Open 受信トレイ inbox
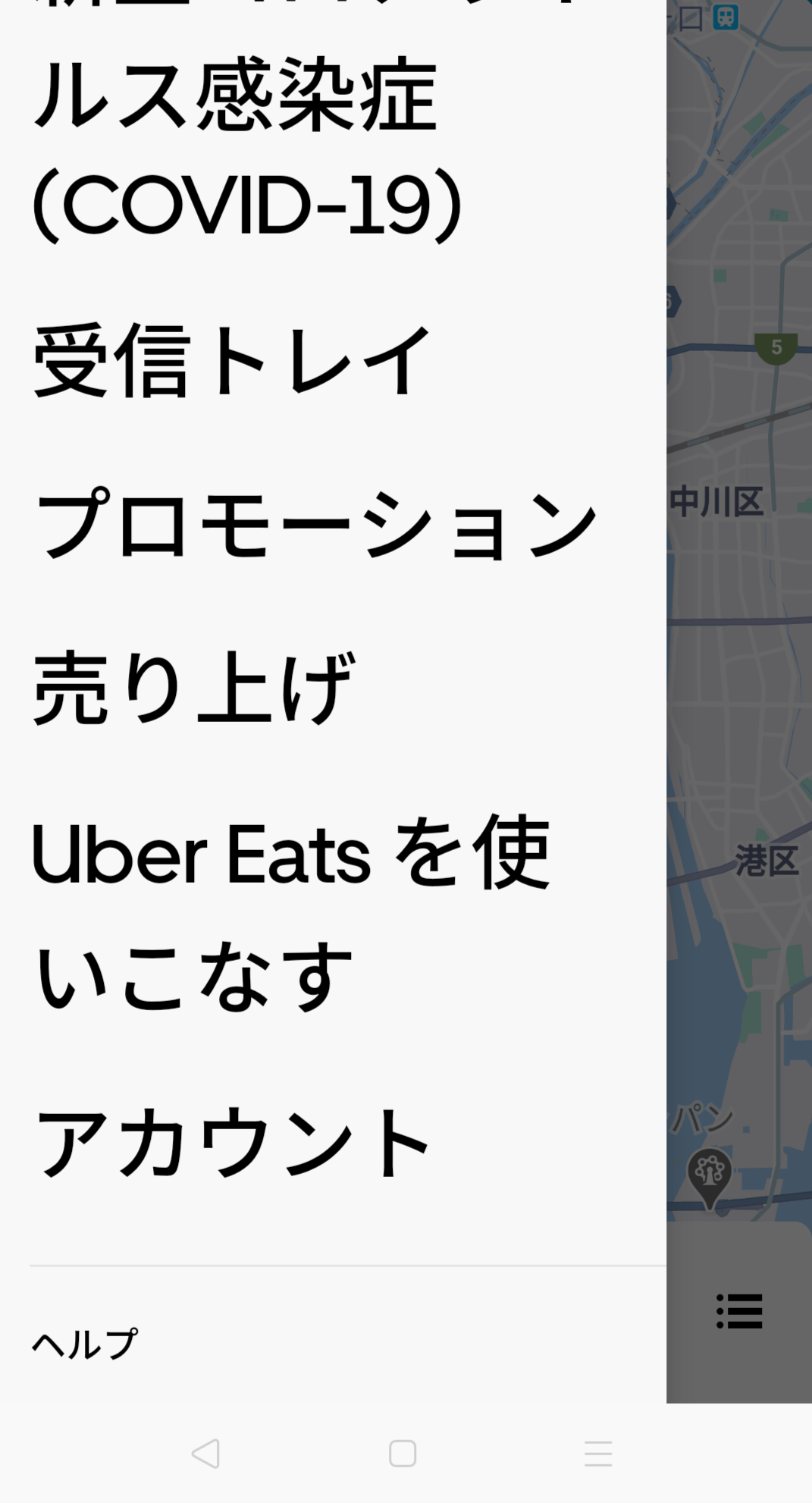812x1503 pixels. [x=231, y=360]
